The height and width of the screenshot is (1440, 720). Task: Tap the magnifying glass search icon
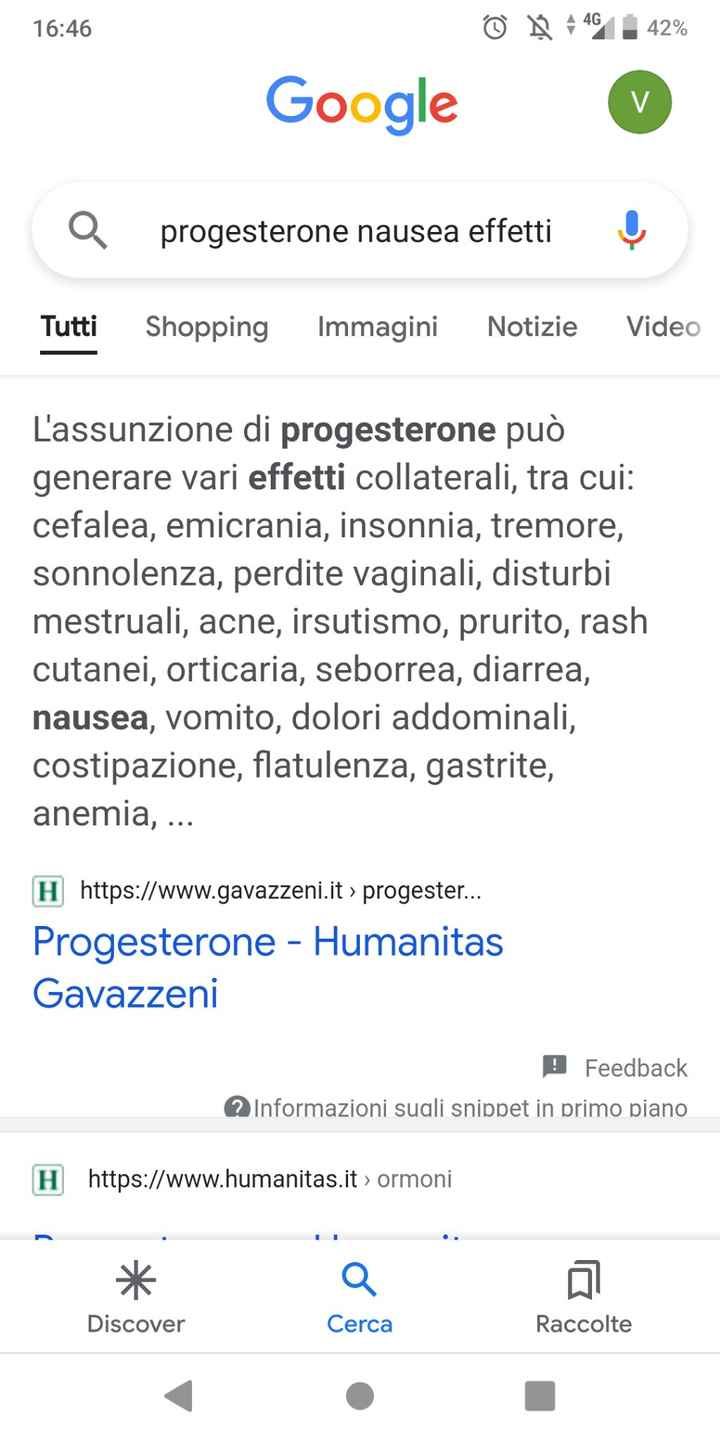coord(88,230)
